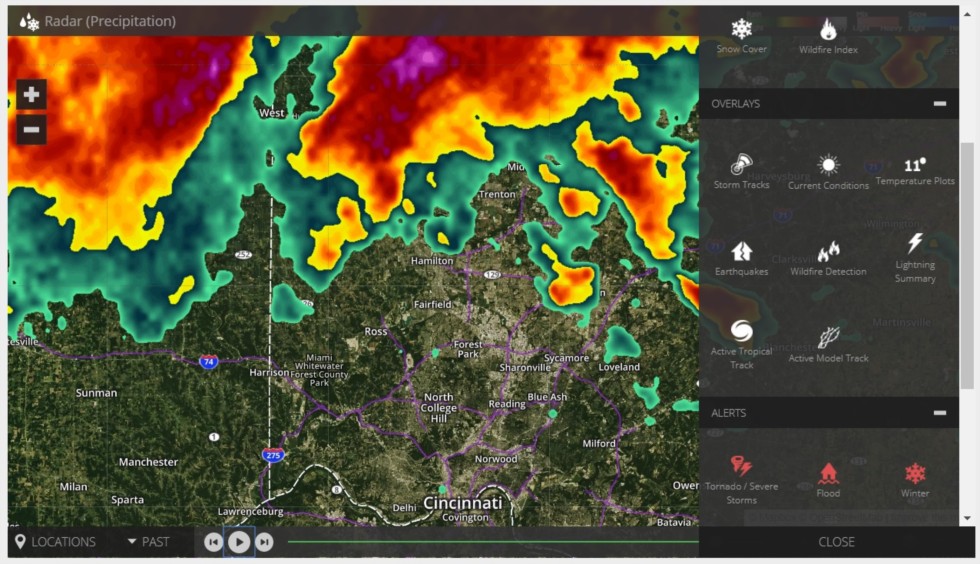The image size is (980, 564).
Task: Close the layers panel
Action: click(x=836, y=542)
